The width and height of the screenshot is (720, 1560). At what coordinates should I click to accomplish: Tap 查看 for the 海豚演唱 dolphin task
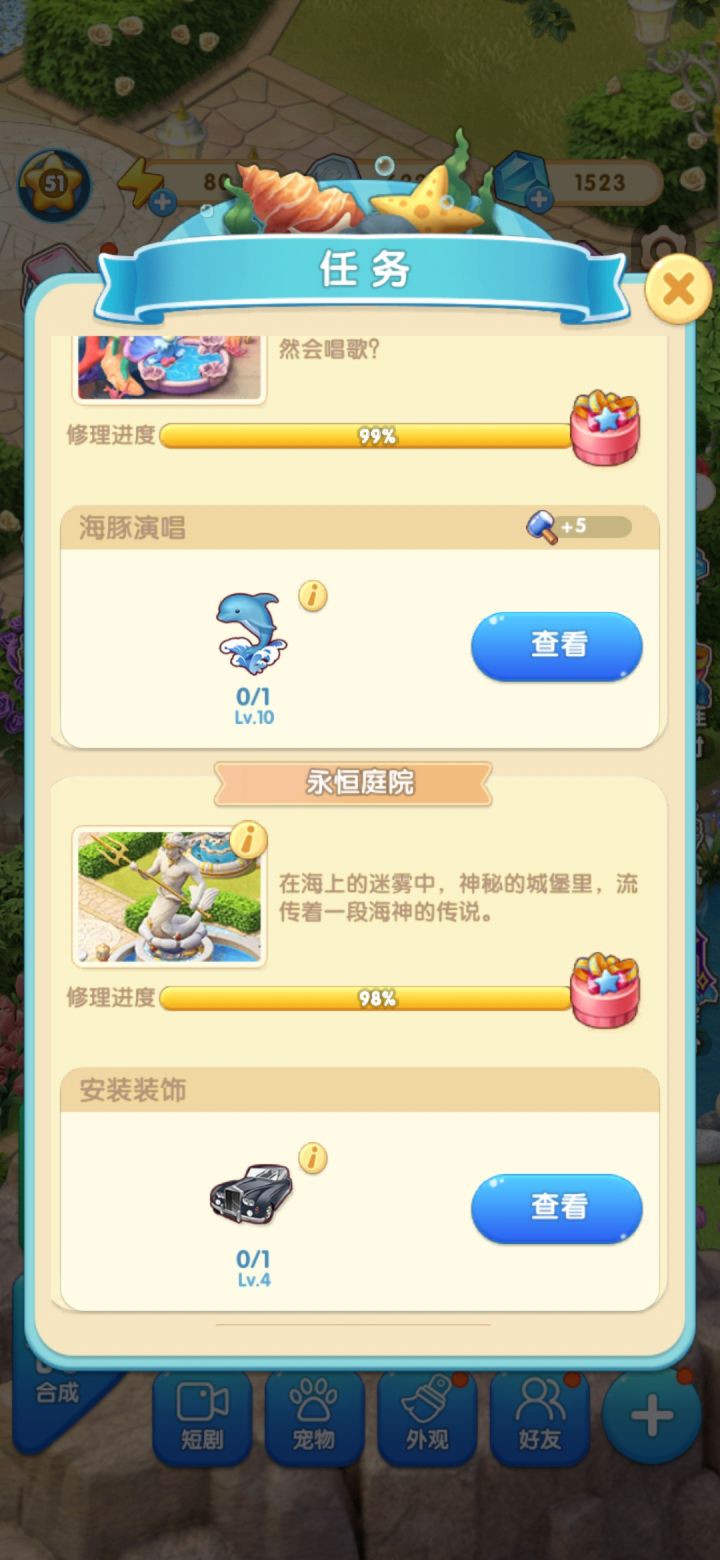pyautogui.click(x=557, y=646)
